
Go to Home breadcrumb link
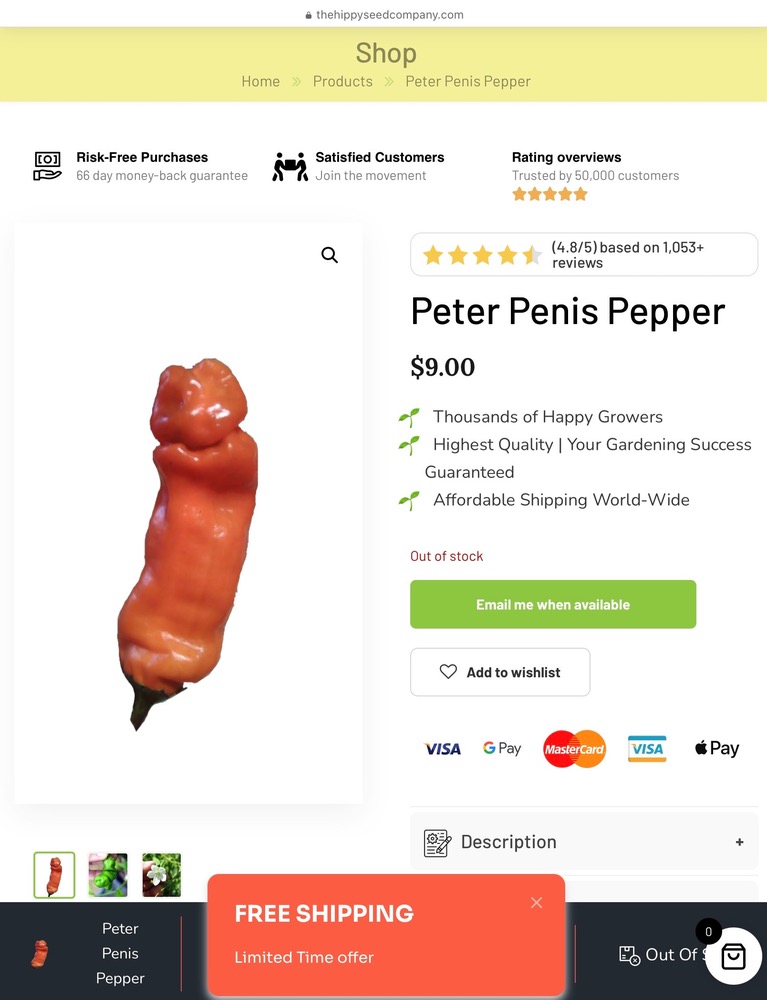(x=260, y=81)
